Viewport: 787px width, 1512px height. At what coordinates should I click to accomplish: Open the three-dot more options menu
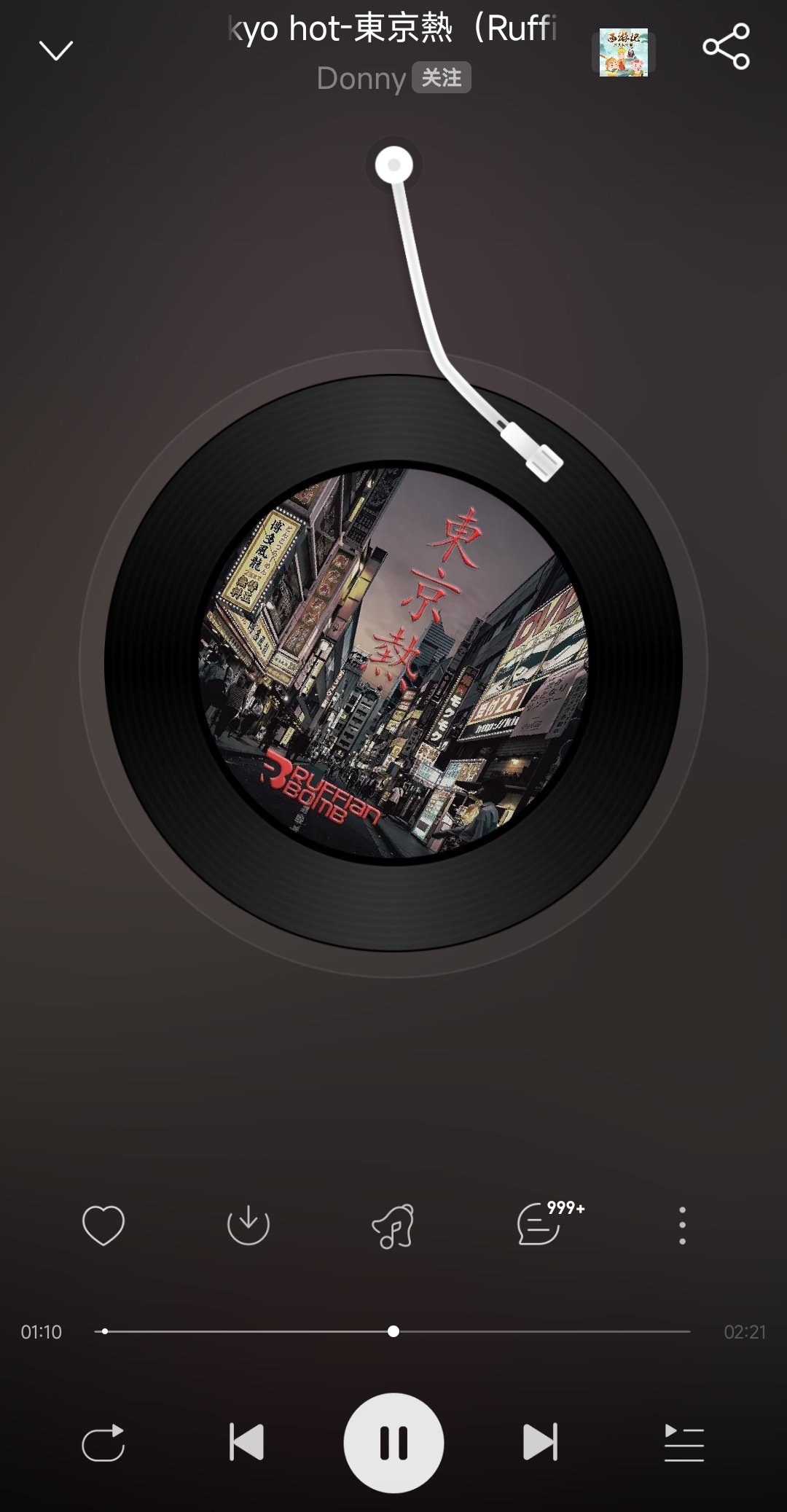[682, 1225]
